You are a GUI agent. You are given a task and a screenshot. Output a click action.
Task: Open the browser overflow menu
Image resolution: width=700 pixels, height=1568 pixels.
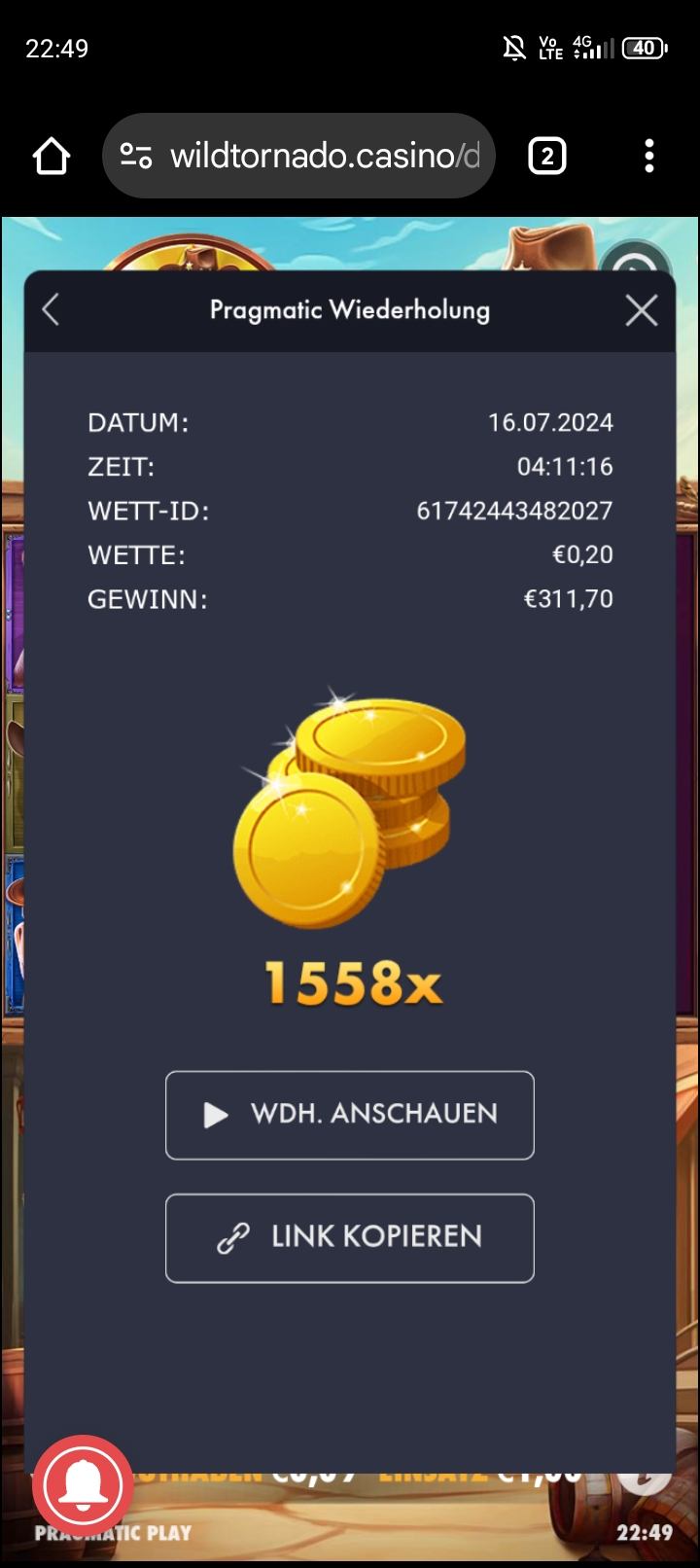point(648,156)
